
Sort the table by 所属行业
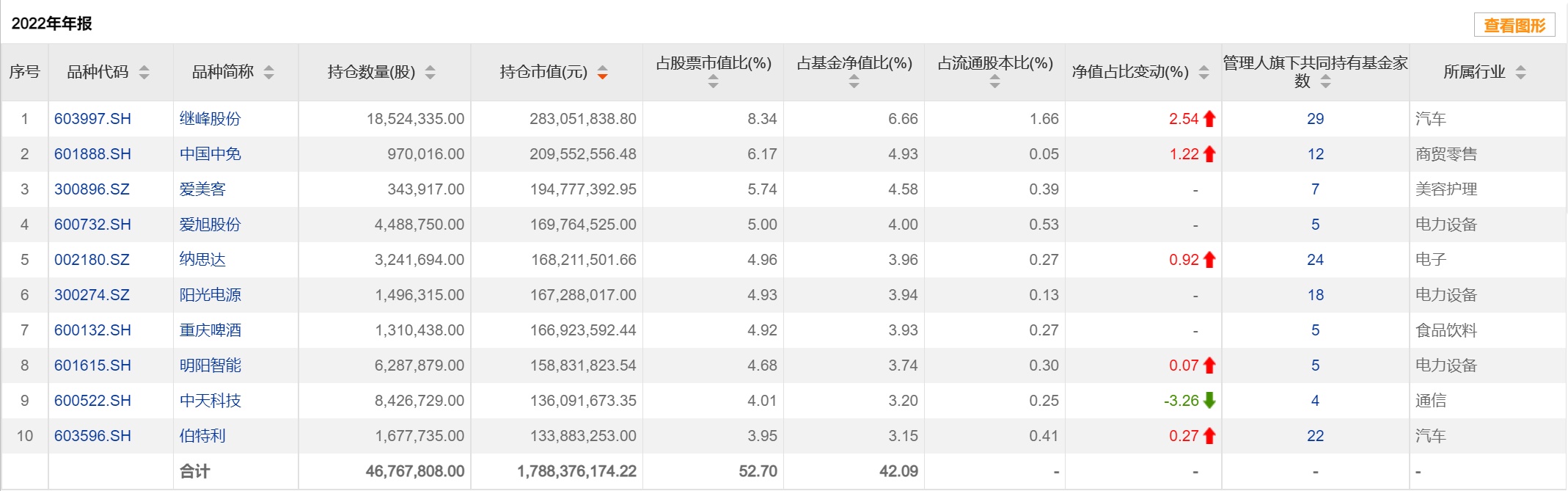pos(1520,72)
